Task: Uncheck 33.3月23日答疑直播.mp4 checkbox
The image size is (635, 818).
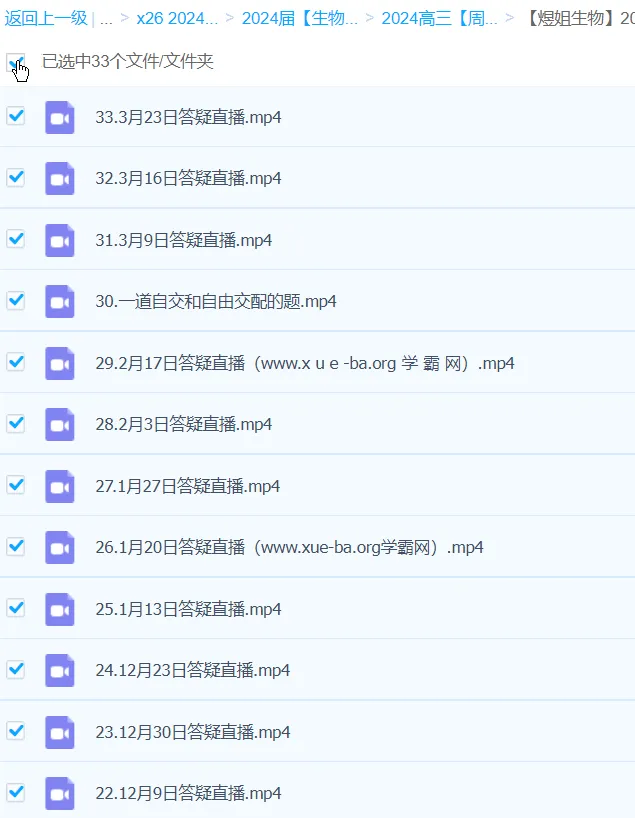Action: click(16, 116)
